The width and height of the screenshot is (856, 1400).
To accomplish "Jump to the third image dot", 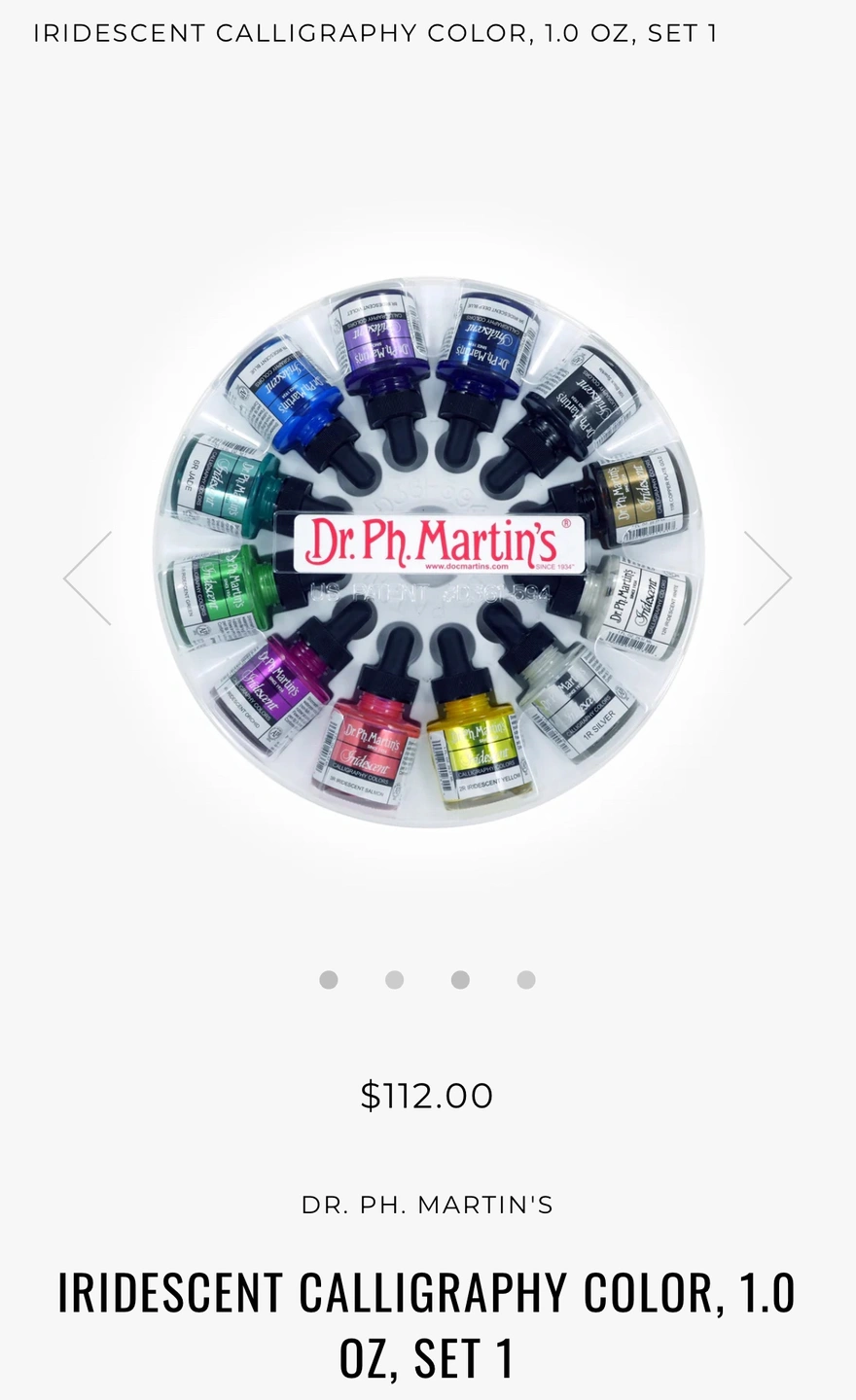I will click(460, 979).
